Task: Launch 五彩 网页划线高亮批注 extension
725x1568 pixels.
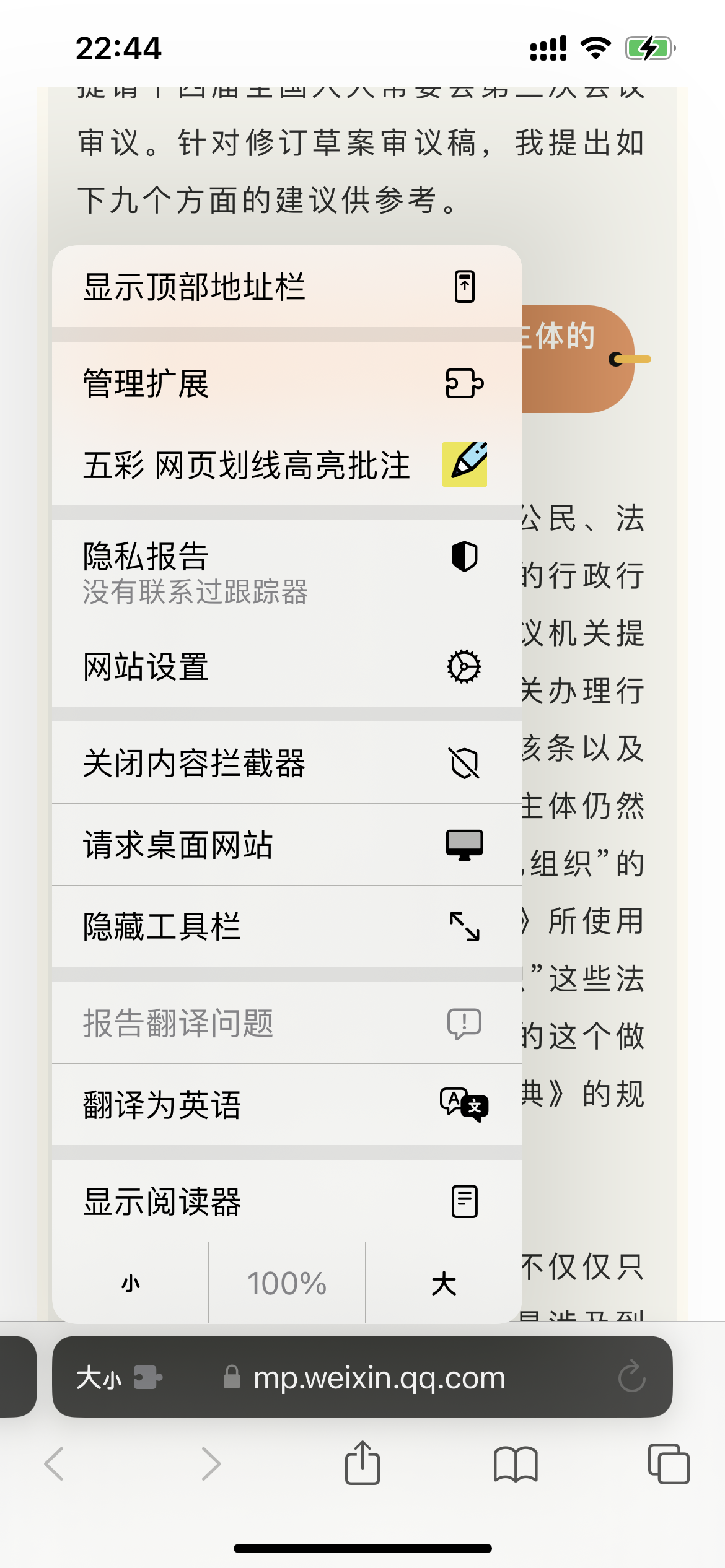Action: coord(287,465)
